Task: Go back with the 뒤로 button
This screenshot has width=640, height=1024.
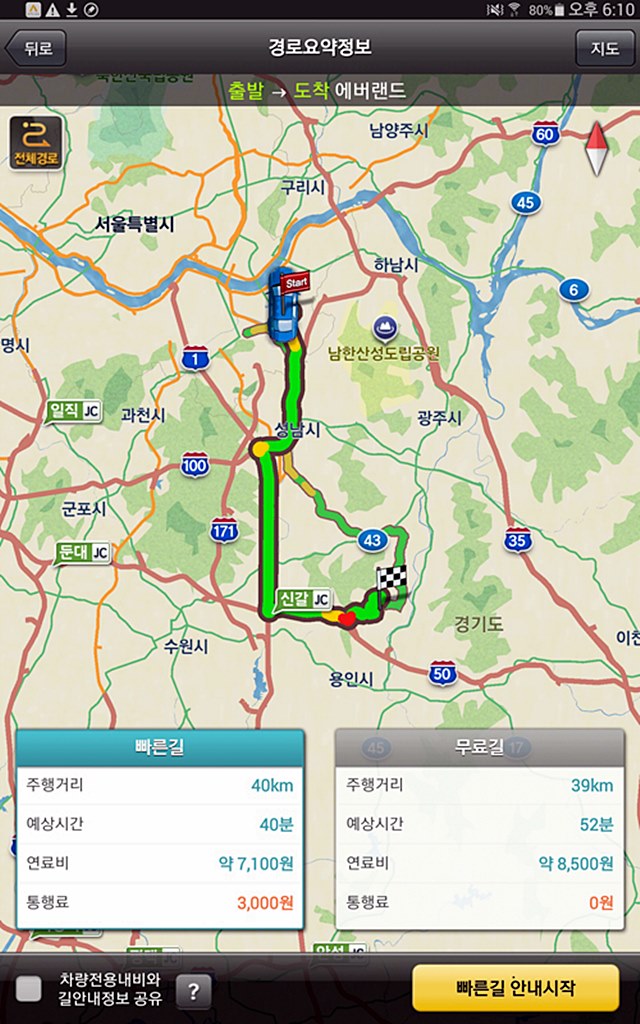Action: coord(35,48)
